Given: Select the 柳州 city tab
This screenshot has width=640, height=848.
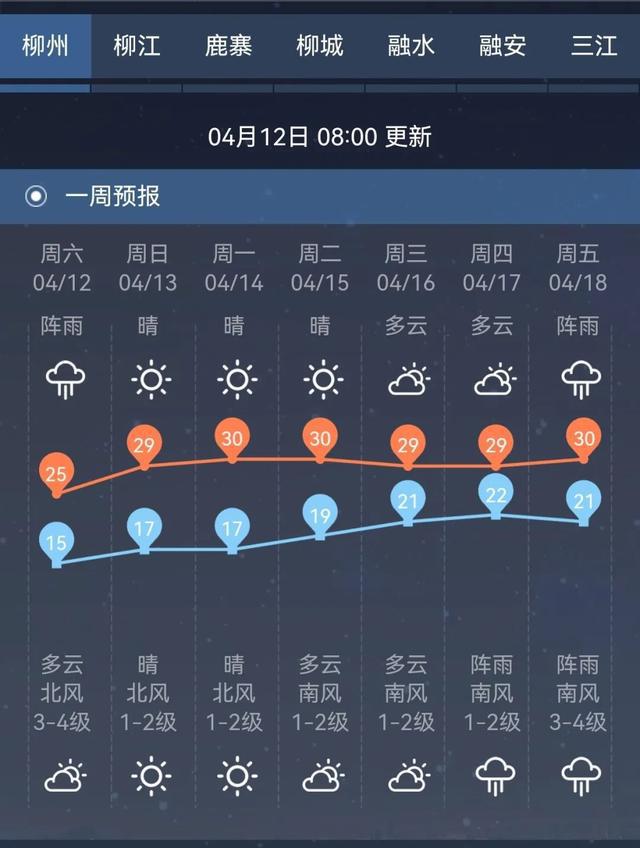Looking at the screenshot, I should coord(45,46).
